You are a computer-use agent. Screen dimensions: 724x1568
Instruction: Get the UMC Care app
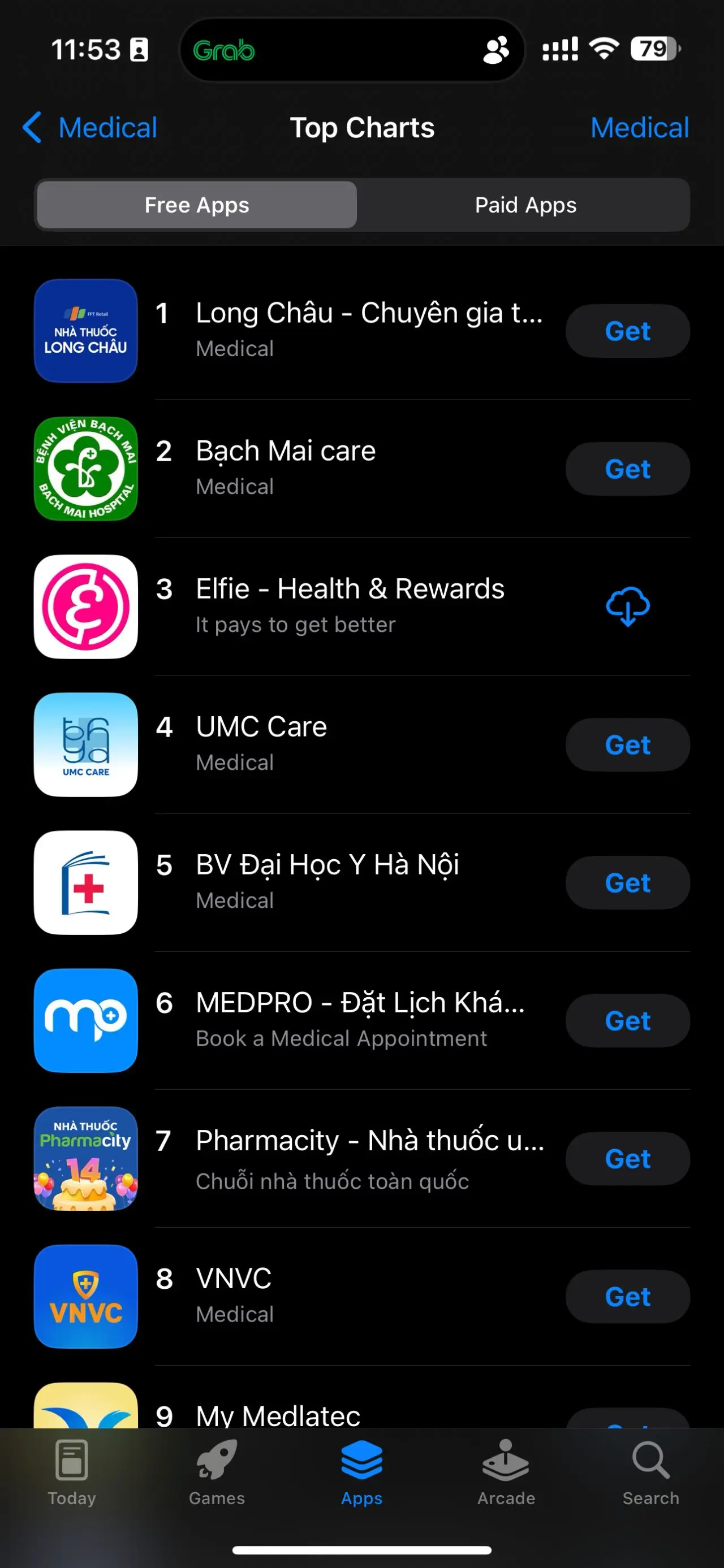click(x=627, y=745)
